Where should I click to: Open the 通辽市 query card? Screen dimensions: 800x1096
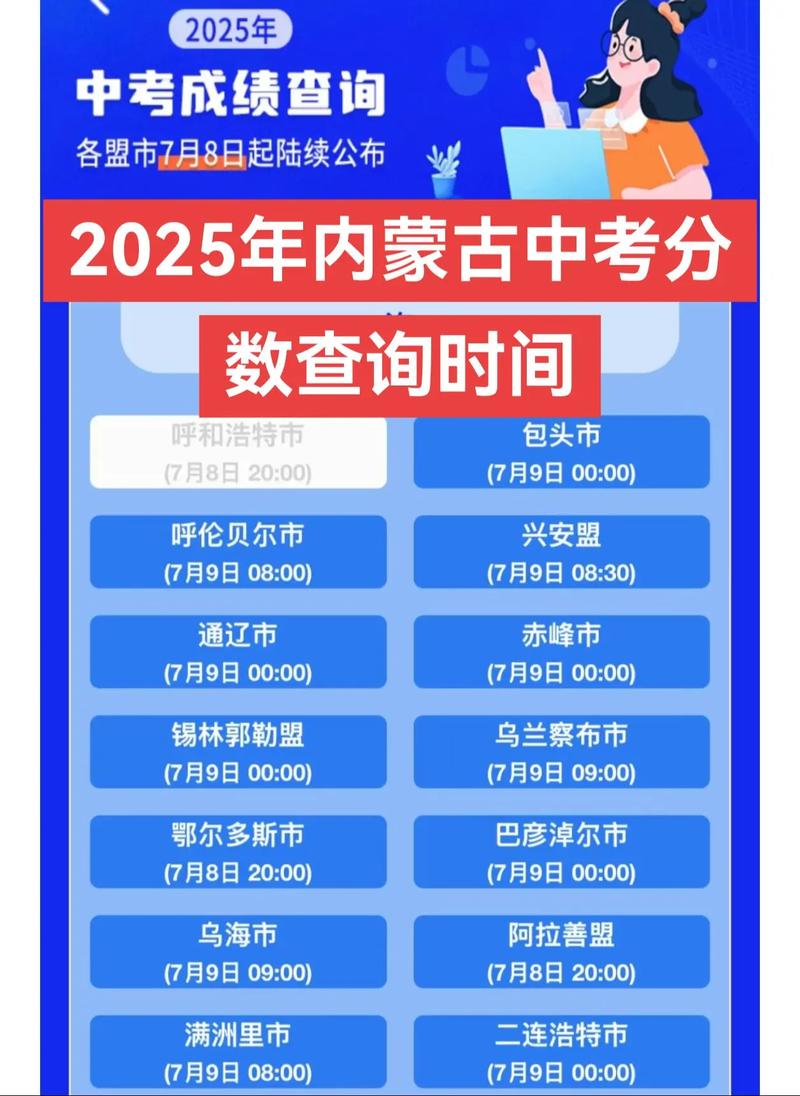[238, 651]
